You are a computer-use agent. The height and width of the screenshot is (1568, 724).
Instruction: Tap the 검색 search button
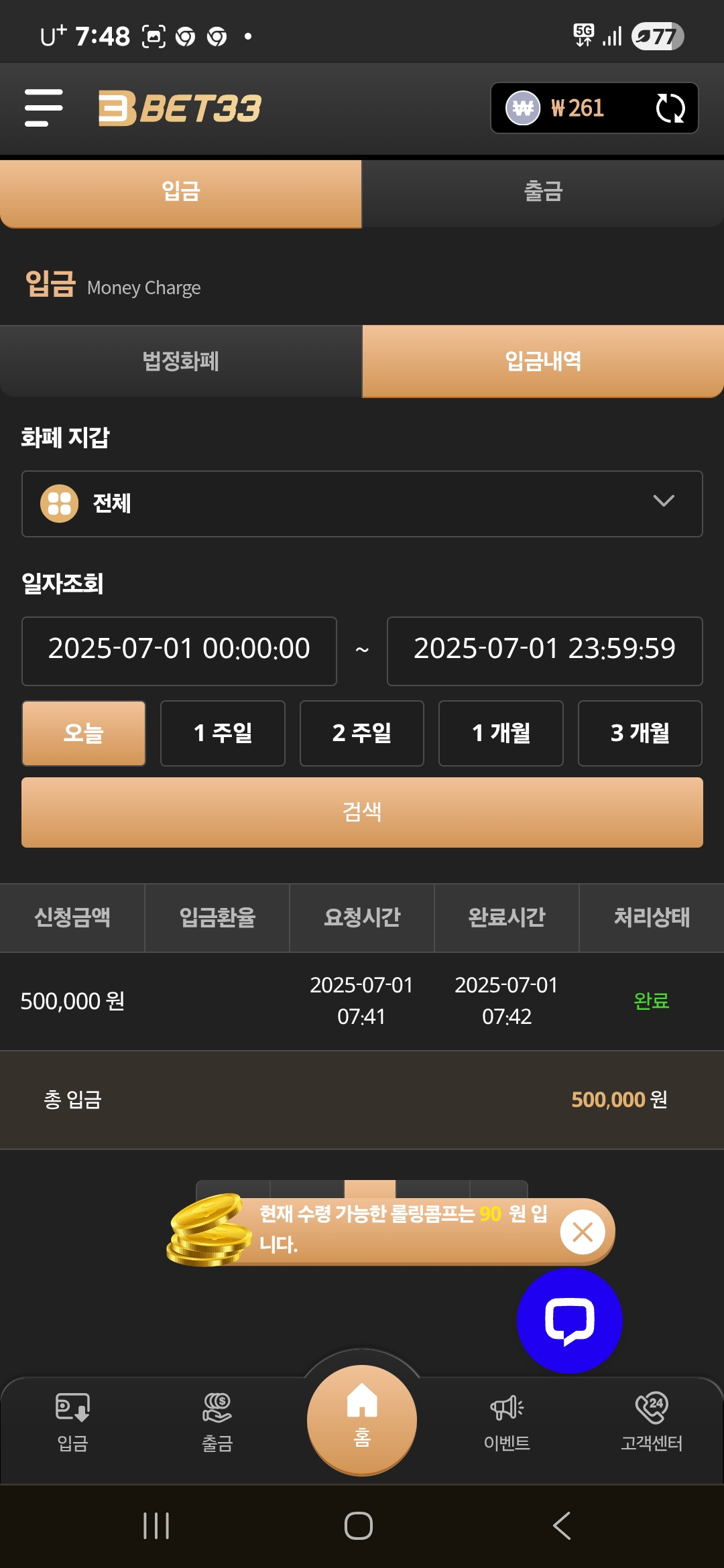pyautogui.click(x=362, y=812)
